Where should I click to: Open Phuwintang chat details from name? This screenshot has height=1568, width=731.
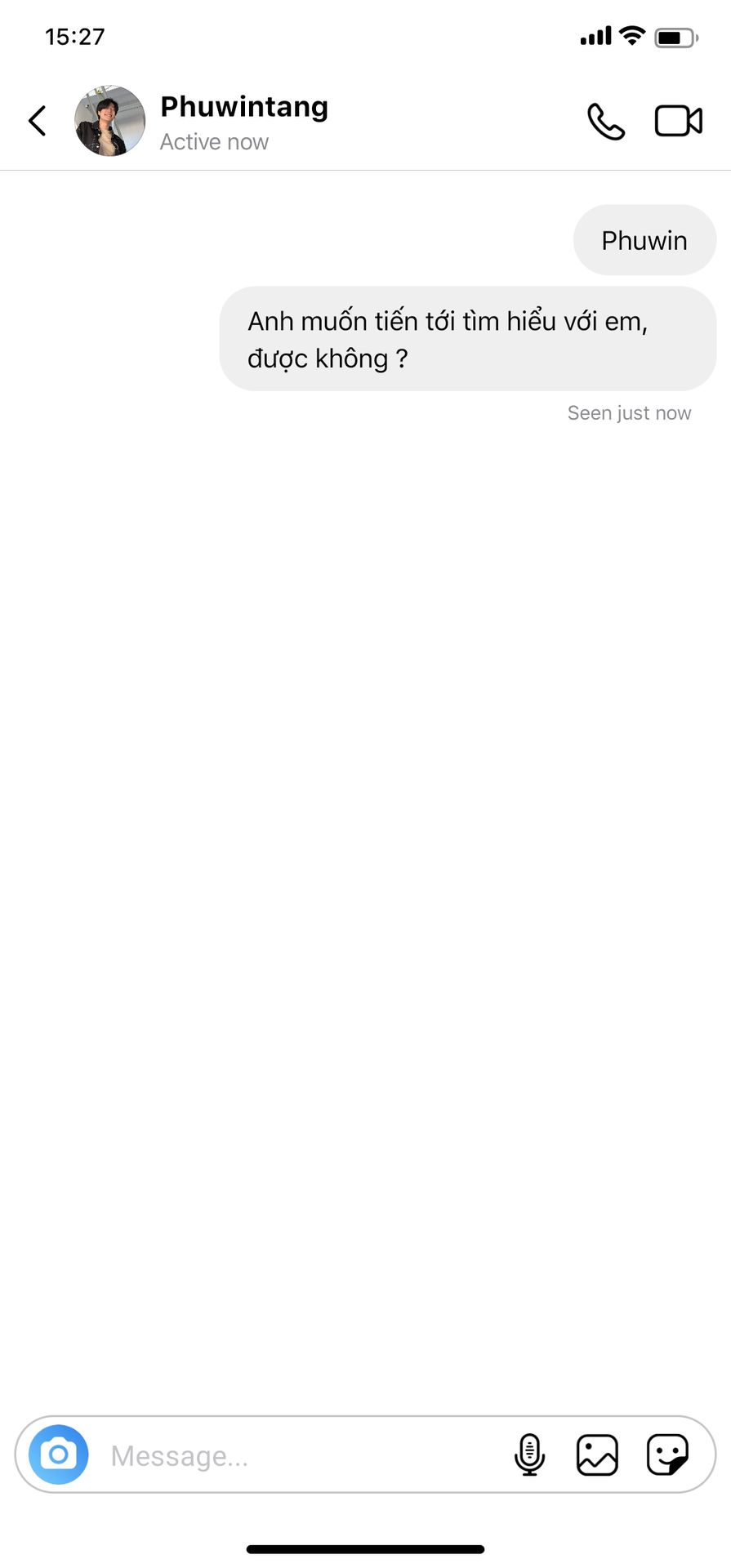[x=244, y=107]
